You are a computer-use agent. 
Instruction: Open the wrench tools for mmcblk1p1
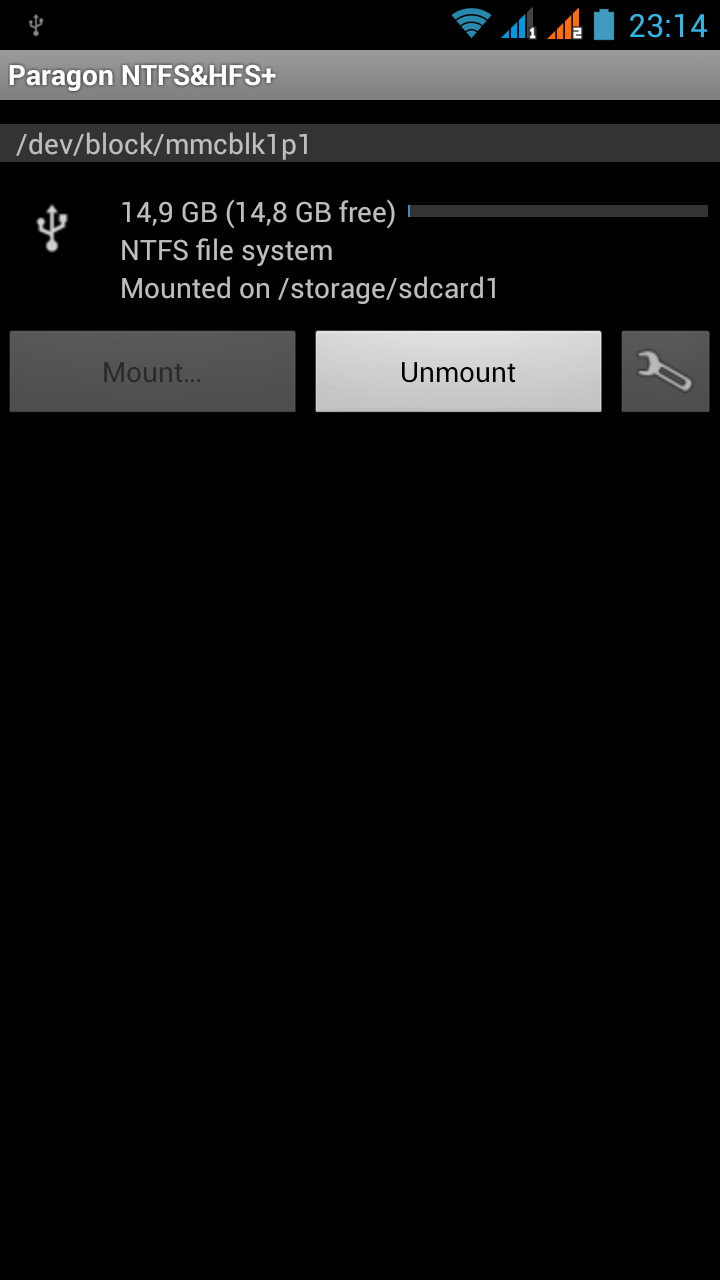[x=665, y=372]
